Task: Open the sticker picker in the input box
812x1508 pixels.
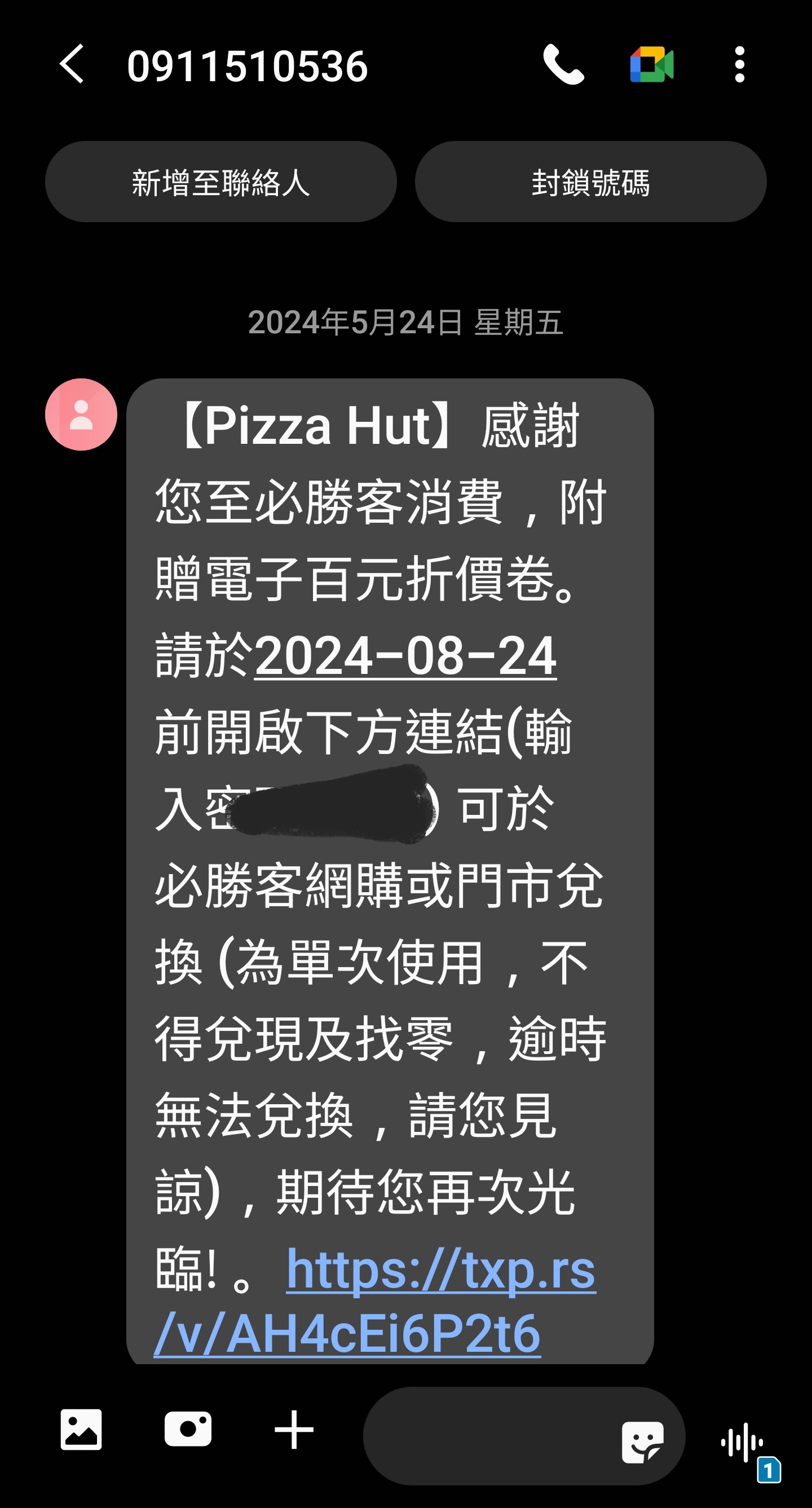Action: (642, 1442)
